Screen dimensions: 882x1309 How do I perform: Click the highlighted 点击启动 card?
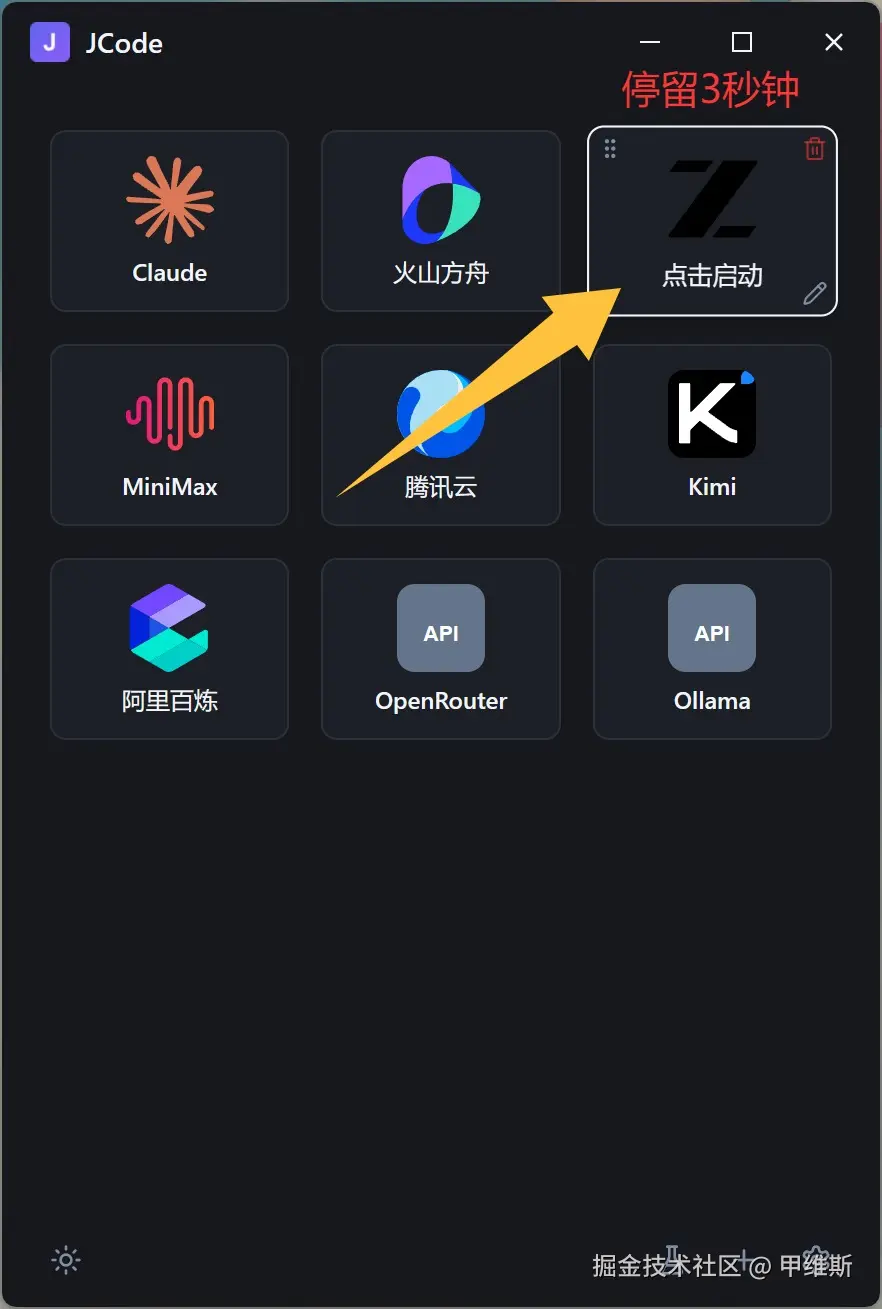tap(712, 222)
